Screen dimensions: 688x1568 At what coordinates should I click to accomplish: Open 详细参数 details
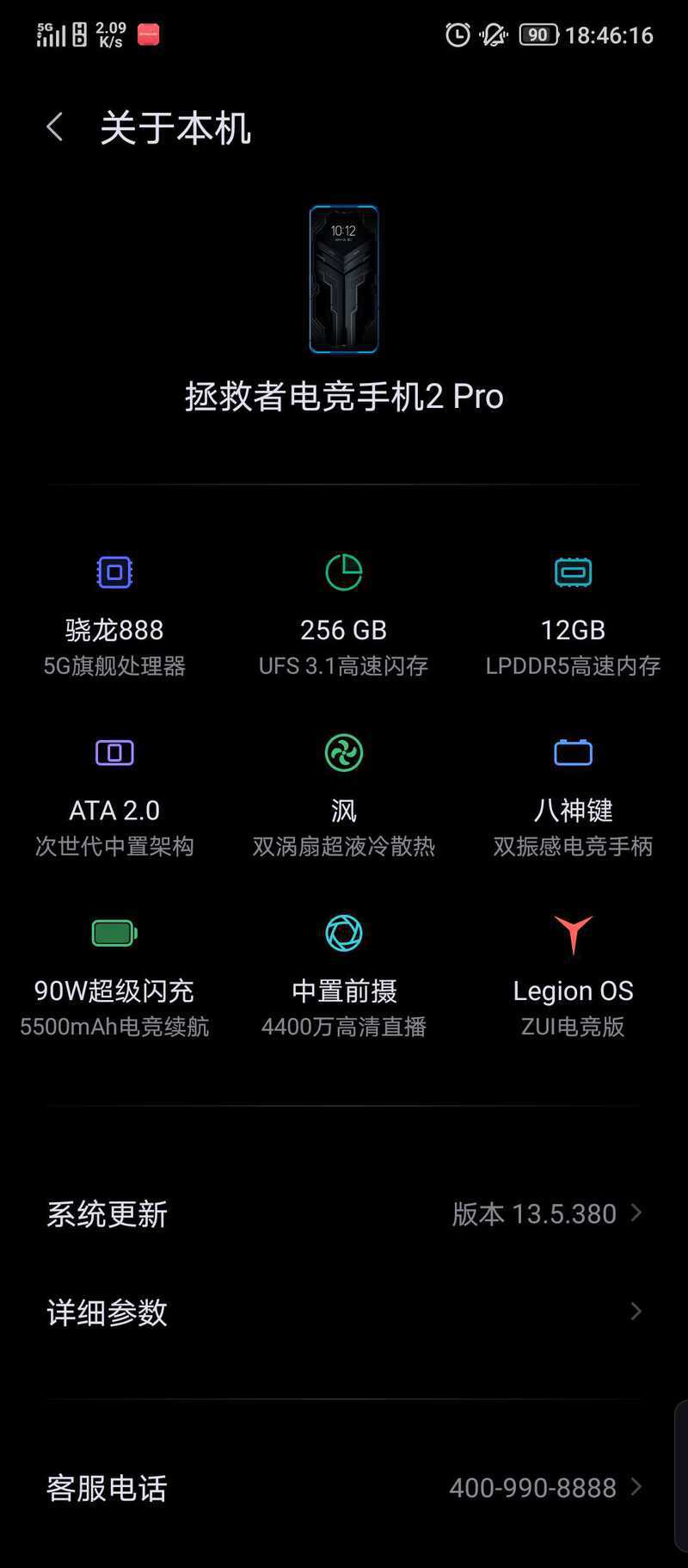(344, 1312)
